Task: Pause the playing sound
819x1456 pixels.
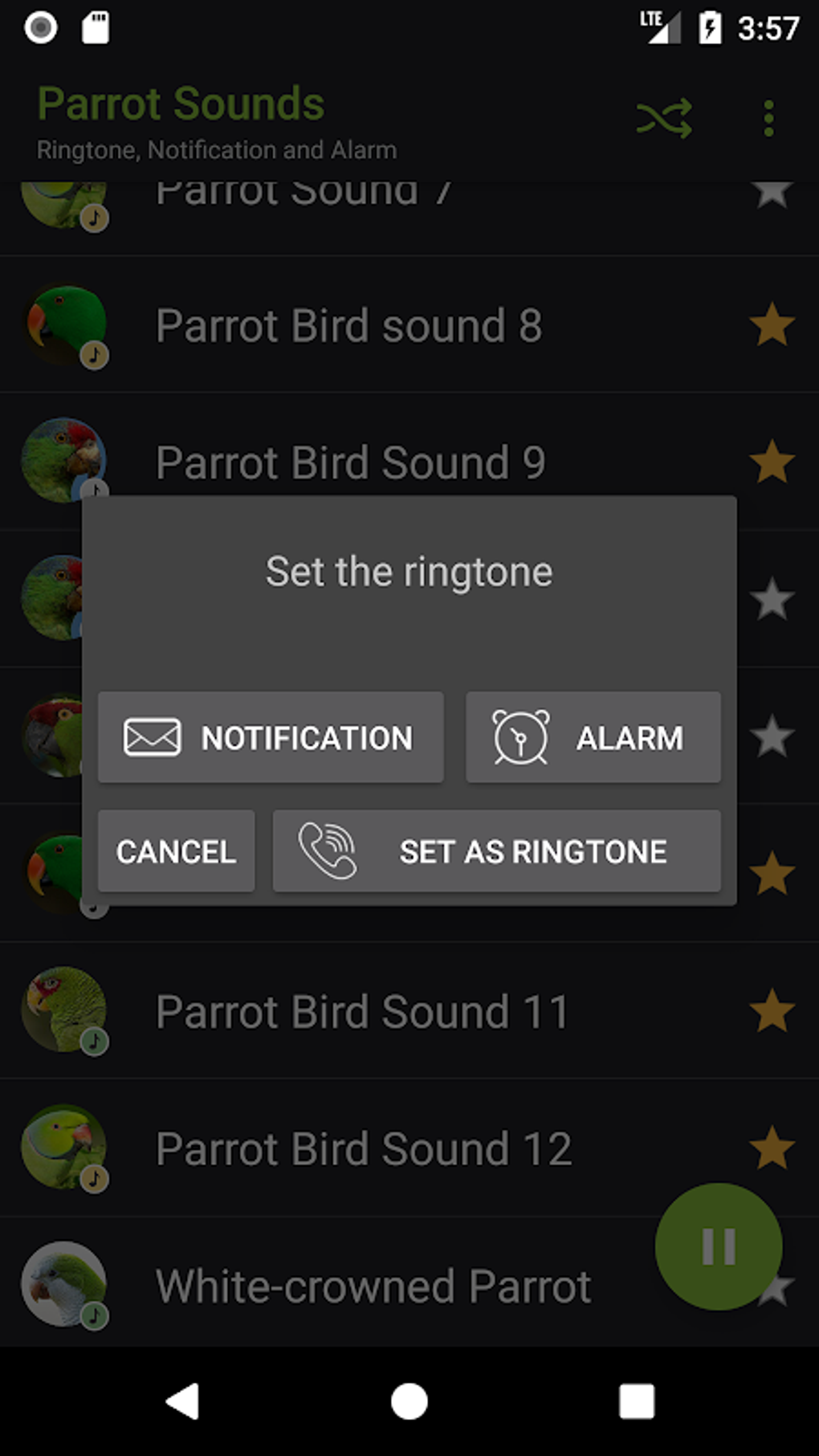Action: [x=718, y=1246]
